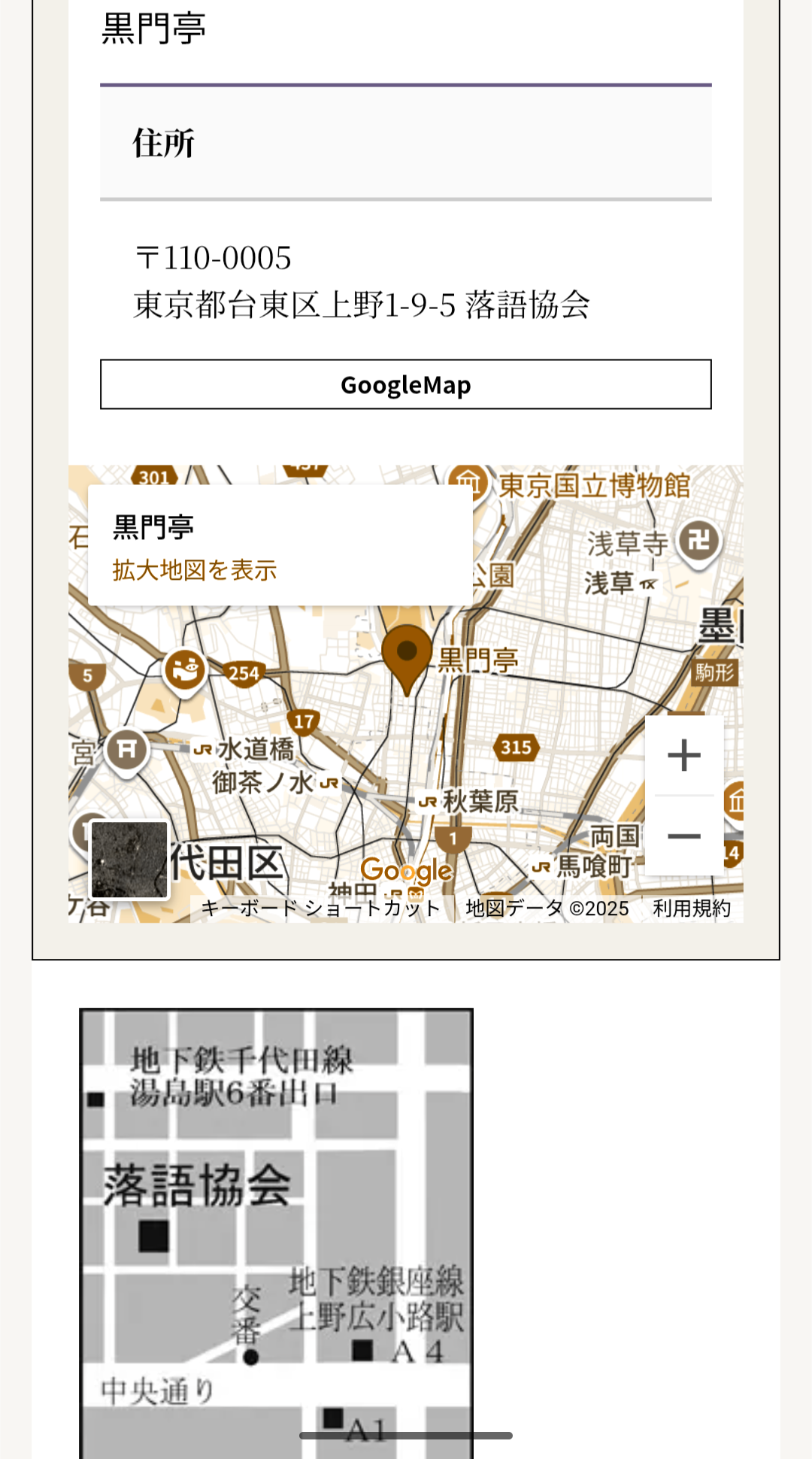Zoom out on the embedded map

click(684, 836)
